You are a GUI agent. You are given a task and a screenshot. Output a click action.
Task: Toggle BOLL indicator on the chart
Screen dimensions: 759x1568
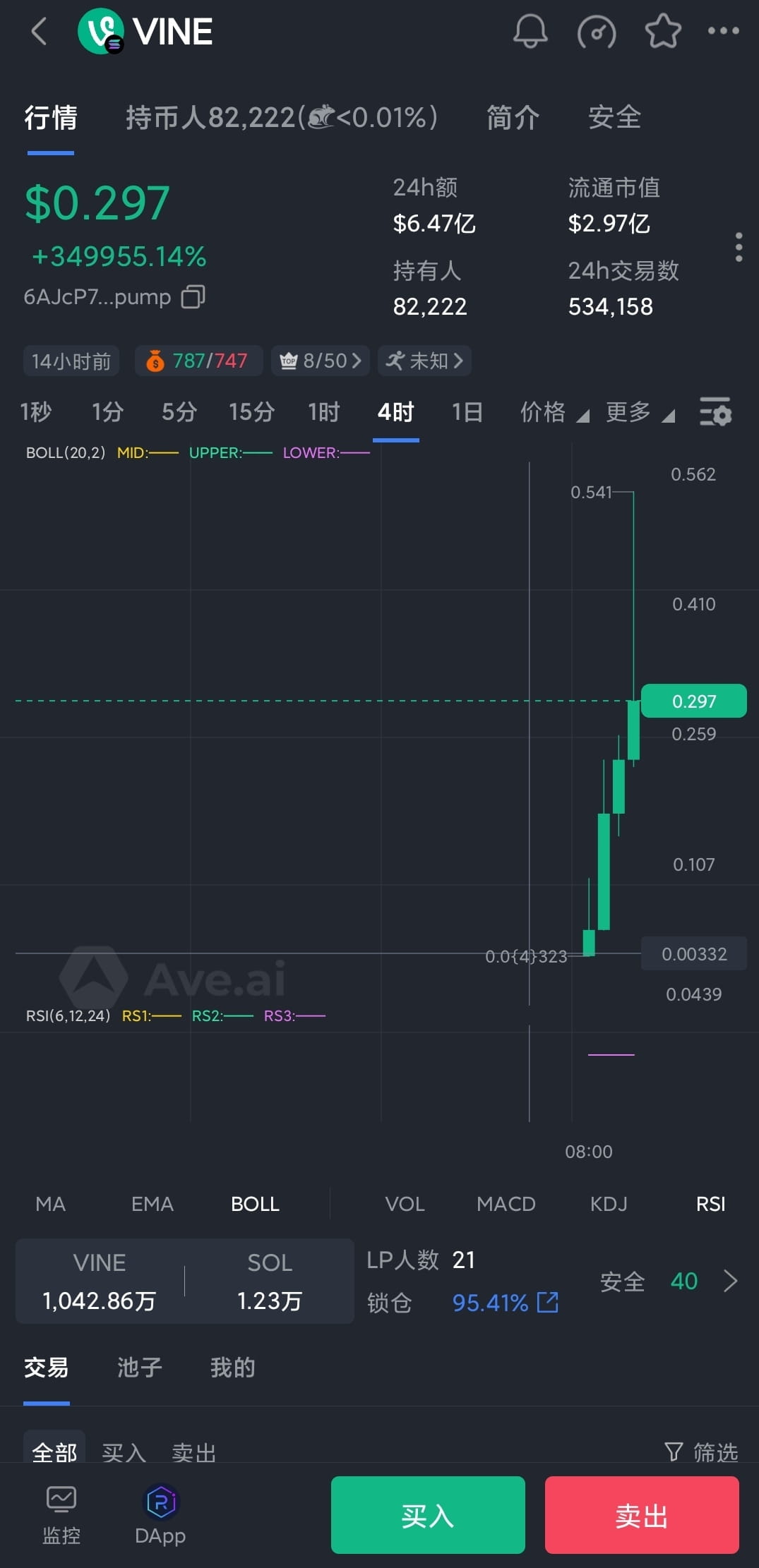tap(255, 1204)
